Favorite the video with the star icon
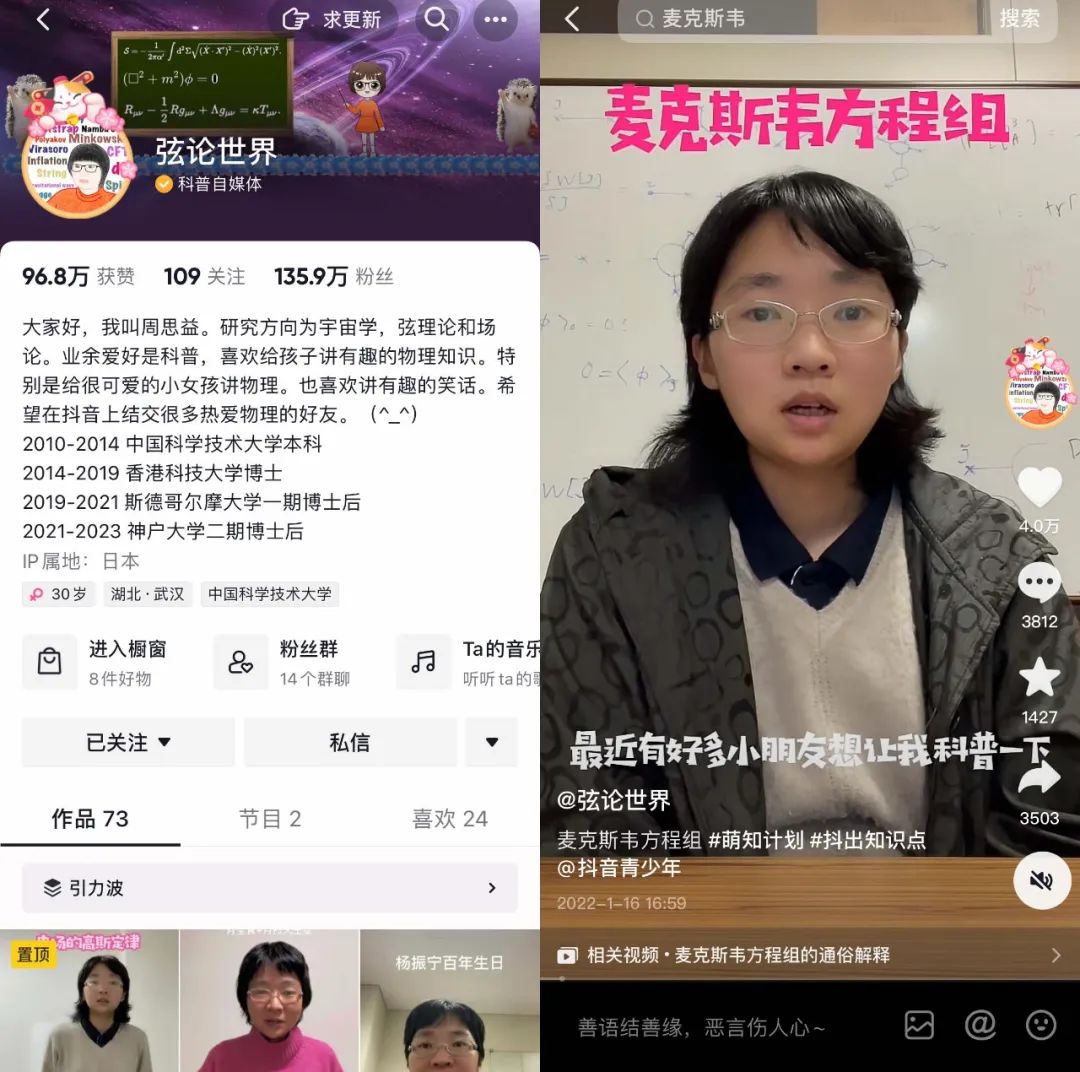This screenshot has width=1080, height=1072. [x=1039, y=679]
